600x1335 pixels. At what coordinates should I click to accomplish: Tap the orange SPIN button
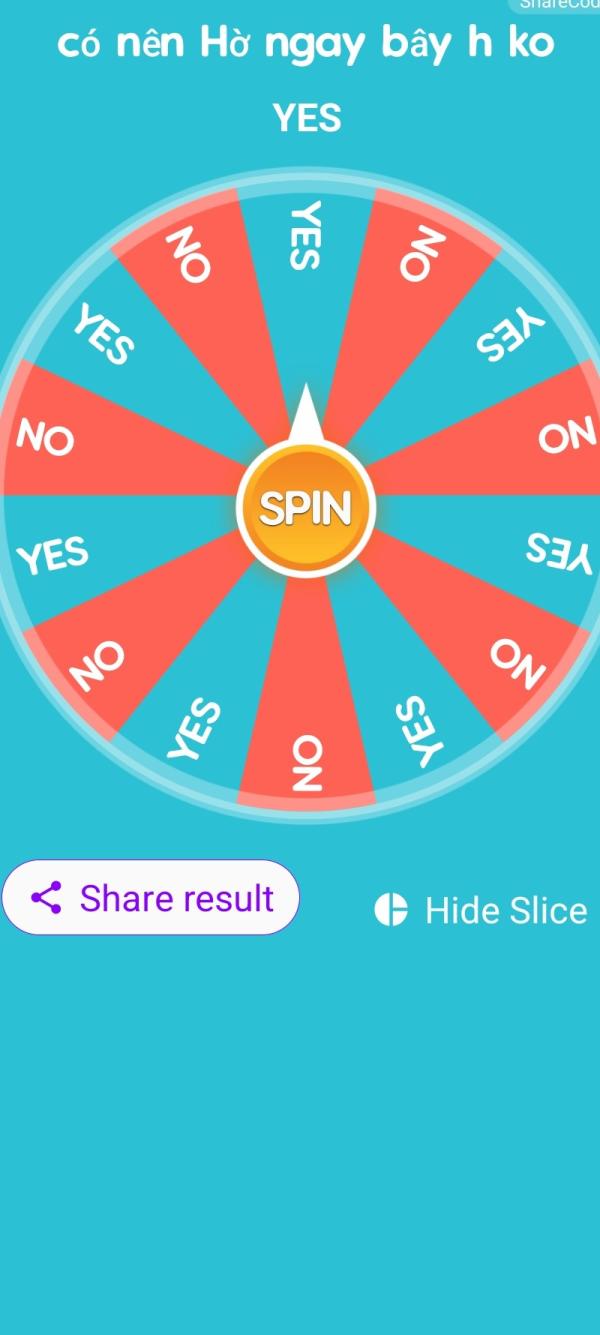coord(305,508)
